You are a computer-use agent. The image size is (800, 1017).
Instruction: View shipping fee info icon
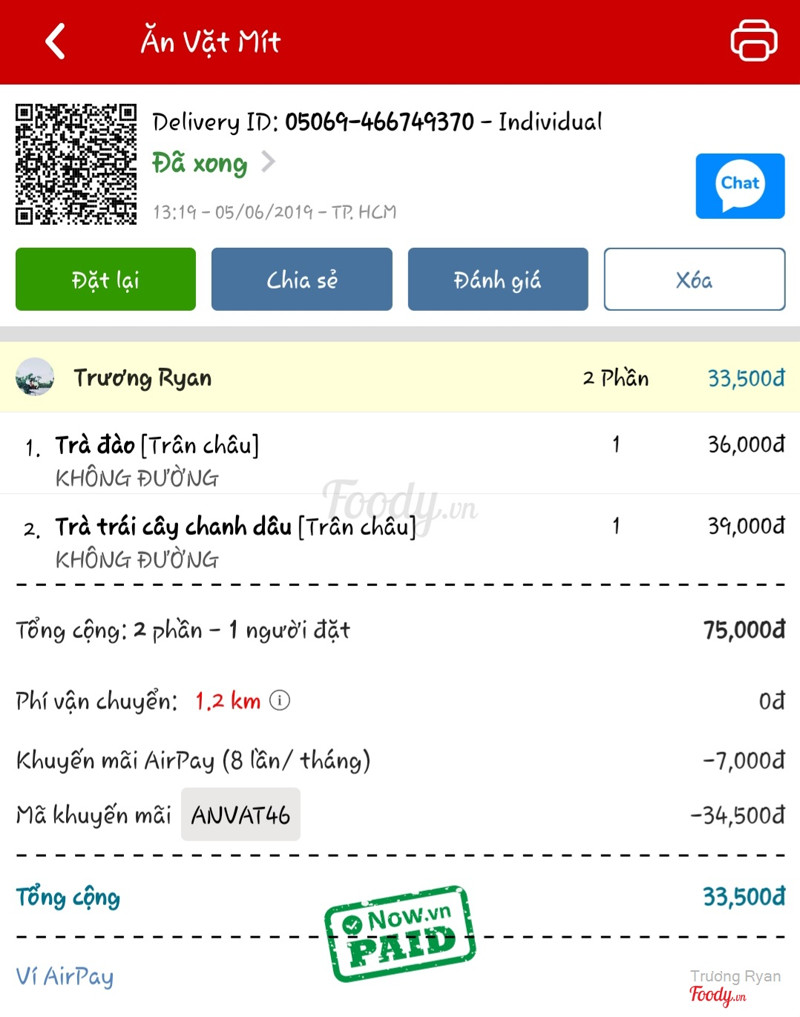coord(280,701)
